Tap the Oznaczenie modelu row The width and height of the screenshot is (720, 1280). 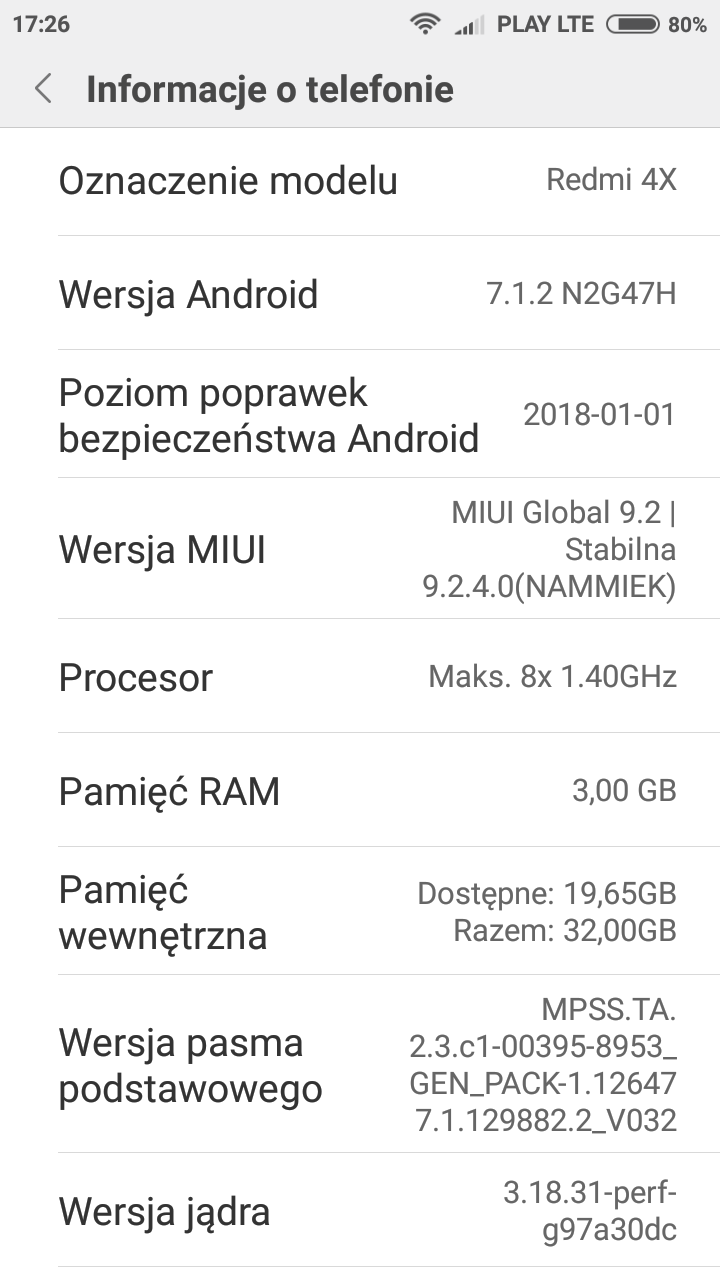click(x=360, y=181)
